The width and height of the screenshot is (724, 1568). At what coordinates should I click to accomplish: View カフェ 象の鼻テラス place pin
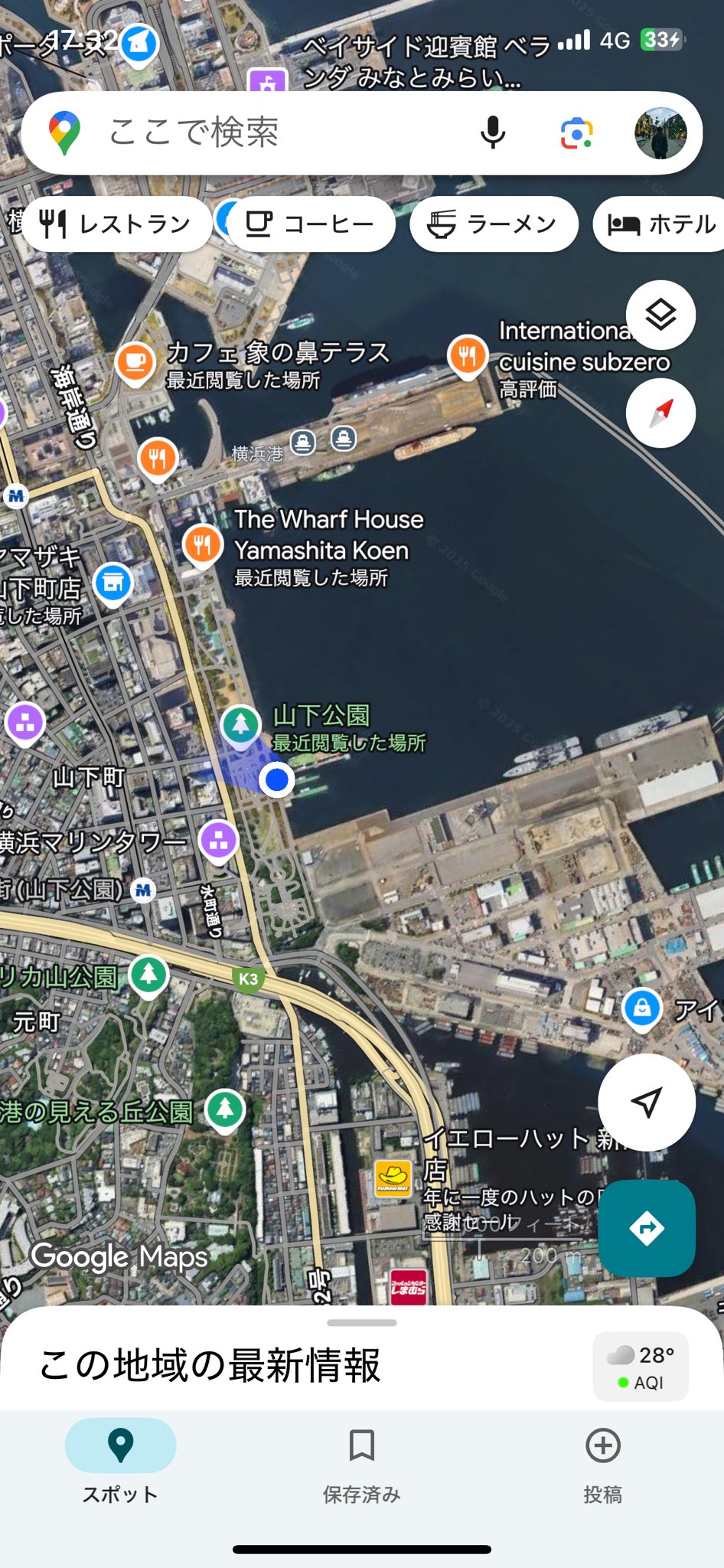point(135,361)
